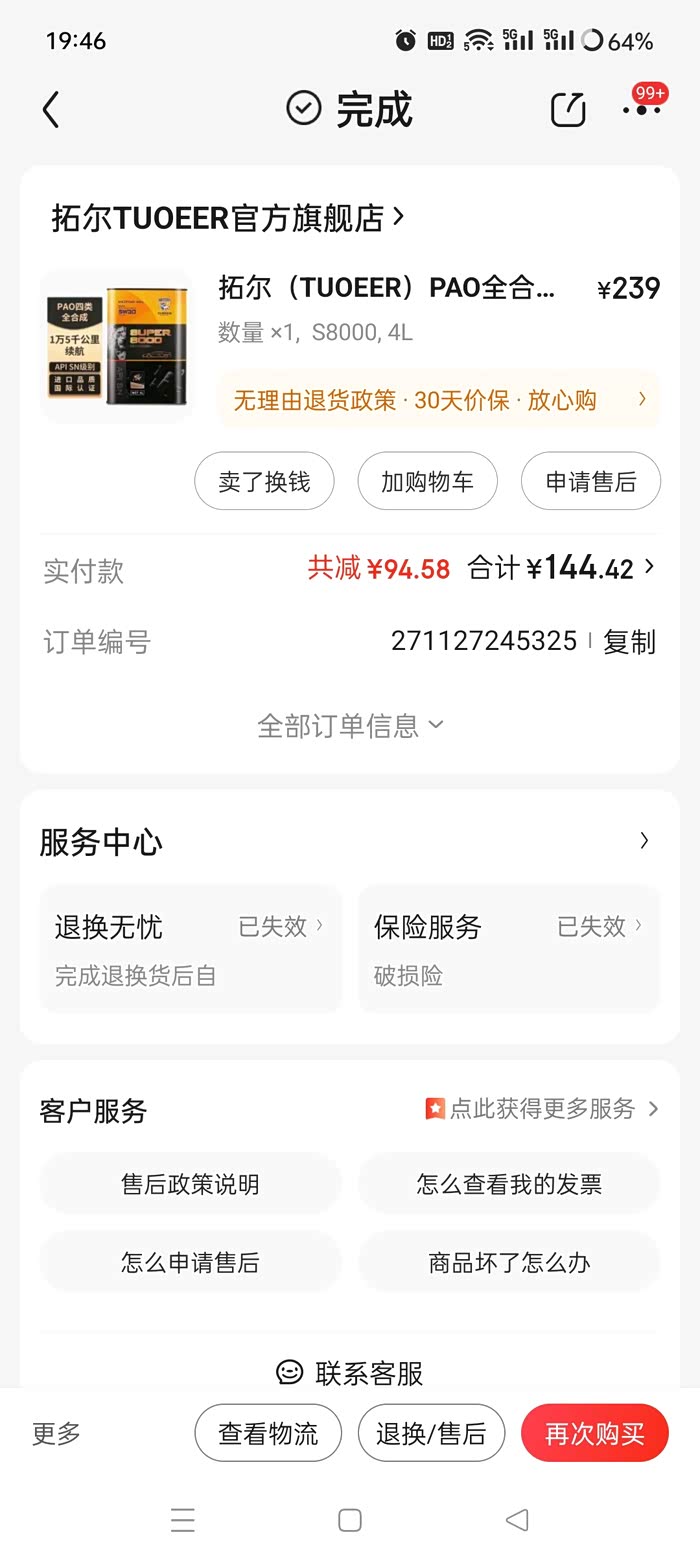Viewport: 700px width, 1563px height.
Task: Open the 更多 options at the bottom
Action: tap(56, 1433)
